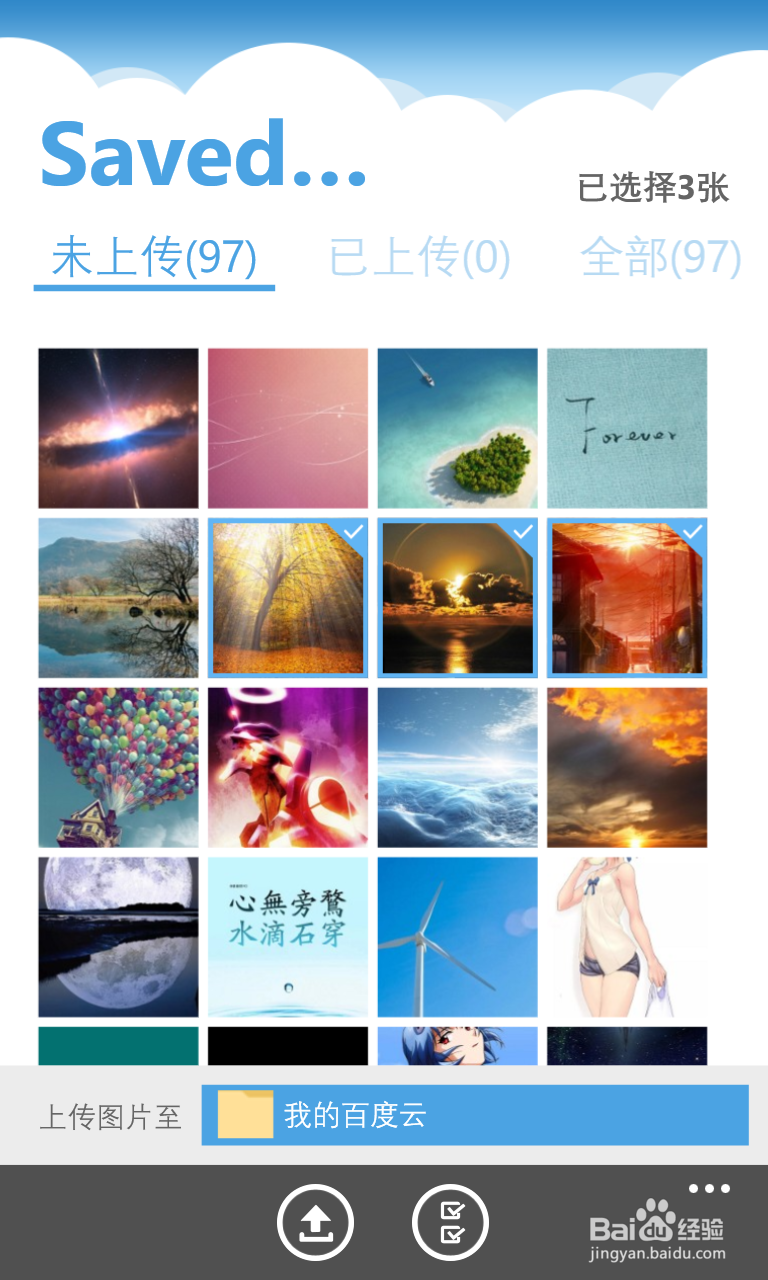Select the Forever handwriting image
The image size is (768, 1280).
coord(627,428)
